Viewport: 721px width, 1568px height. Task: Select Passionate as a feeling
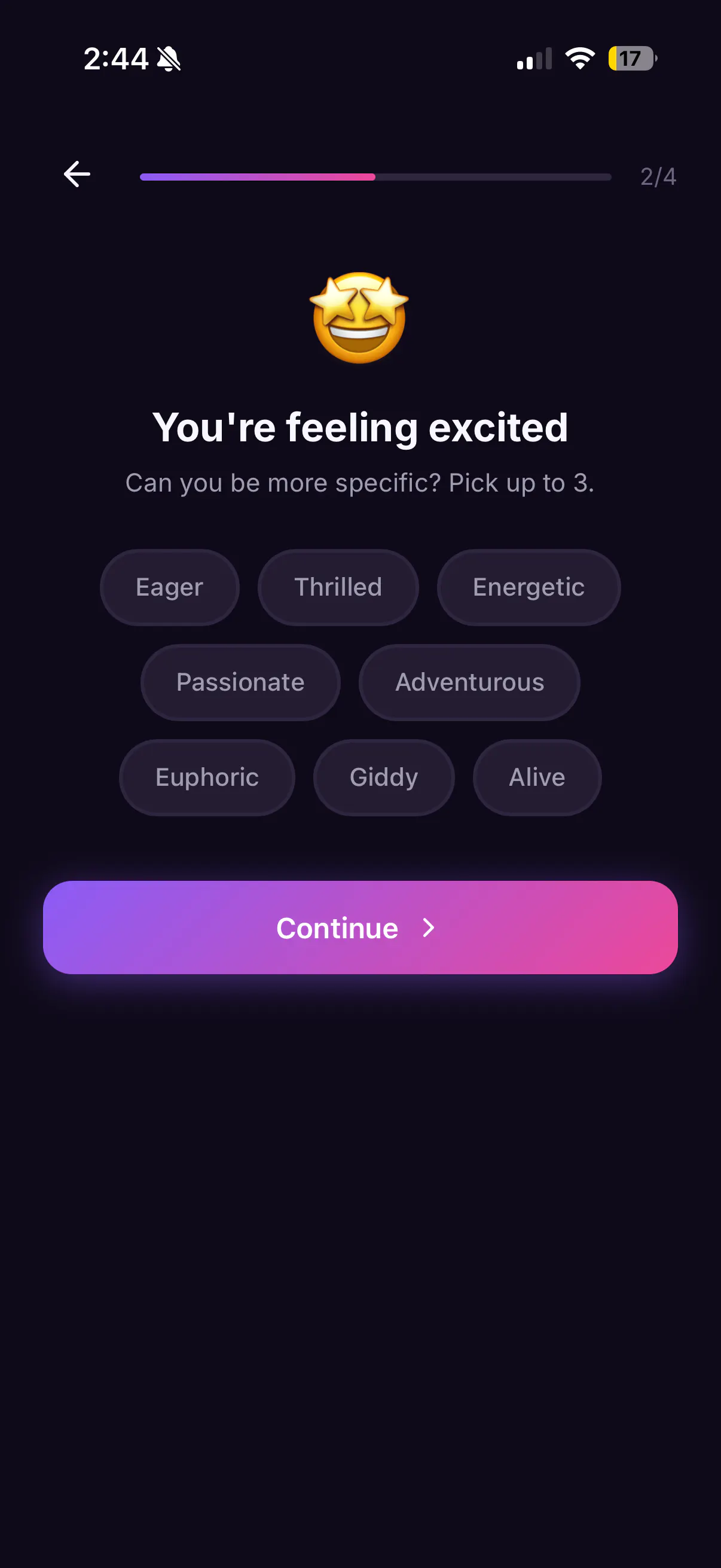[x=240, y=682]
